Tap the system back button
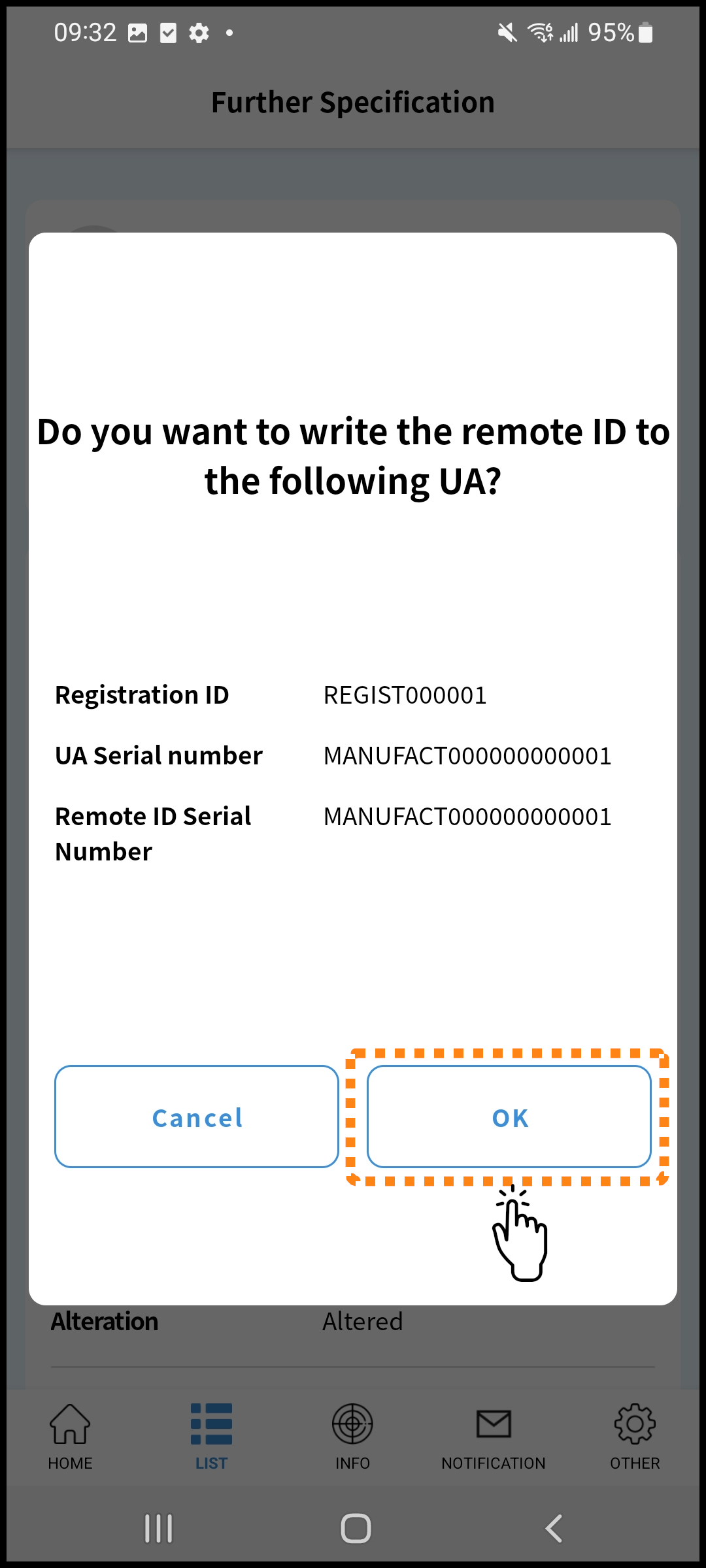The height and width of the screenshot is (1568, 706). [x=554, y=1528]
